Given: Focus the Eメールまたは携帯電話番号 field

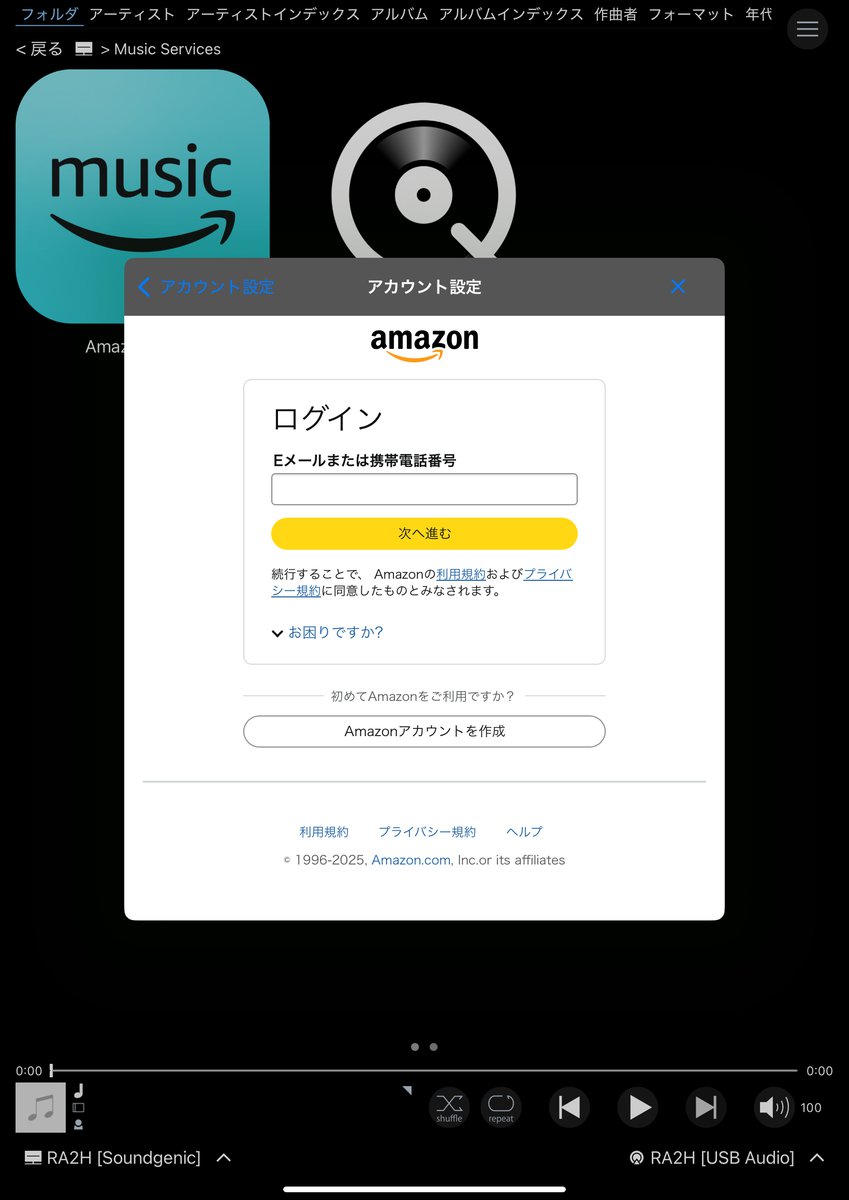Looking at the screenshot, I should 424,489.
